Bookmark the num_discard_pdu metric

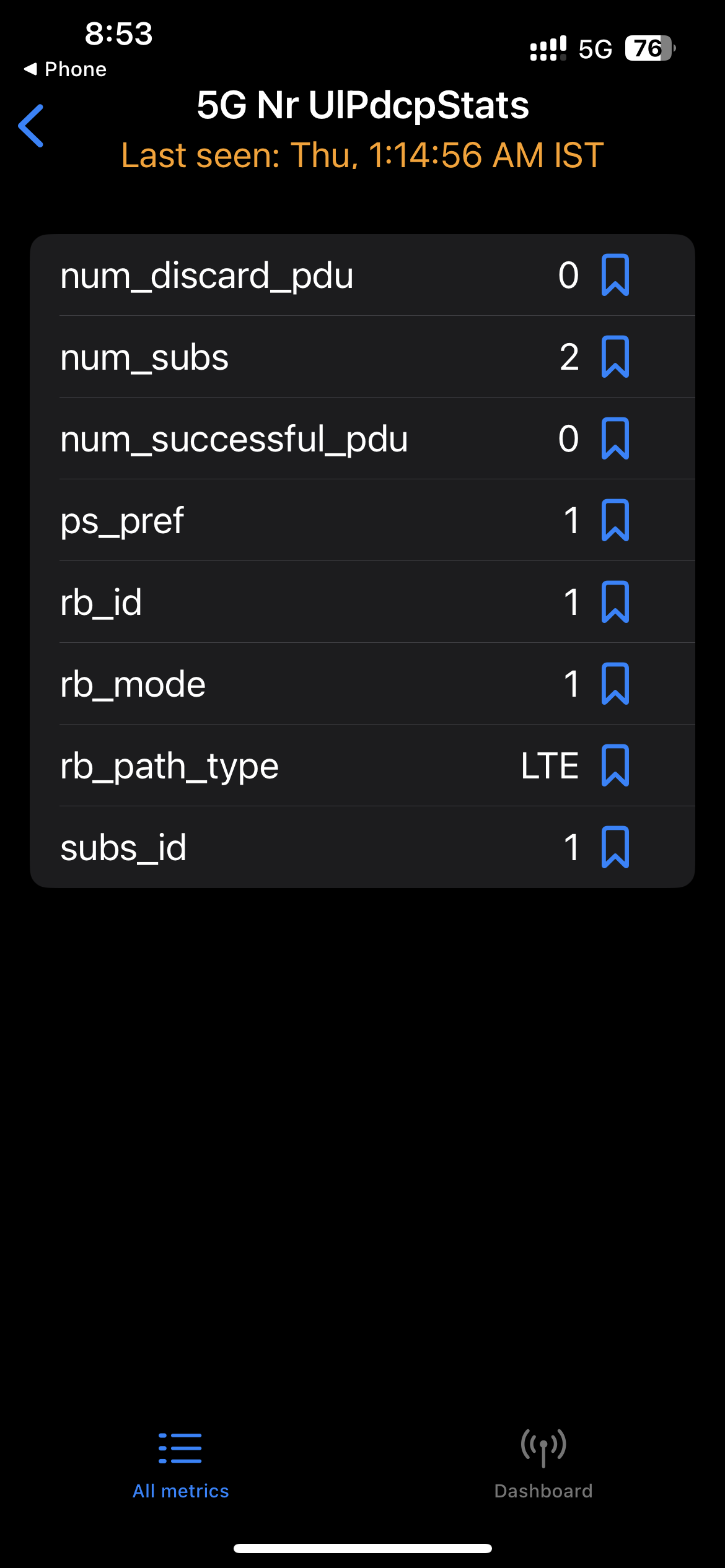[x=615, y=275]
